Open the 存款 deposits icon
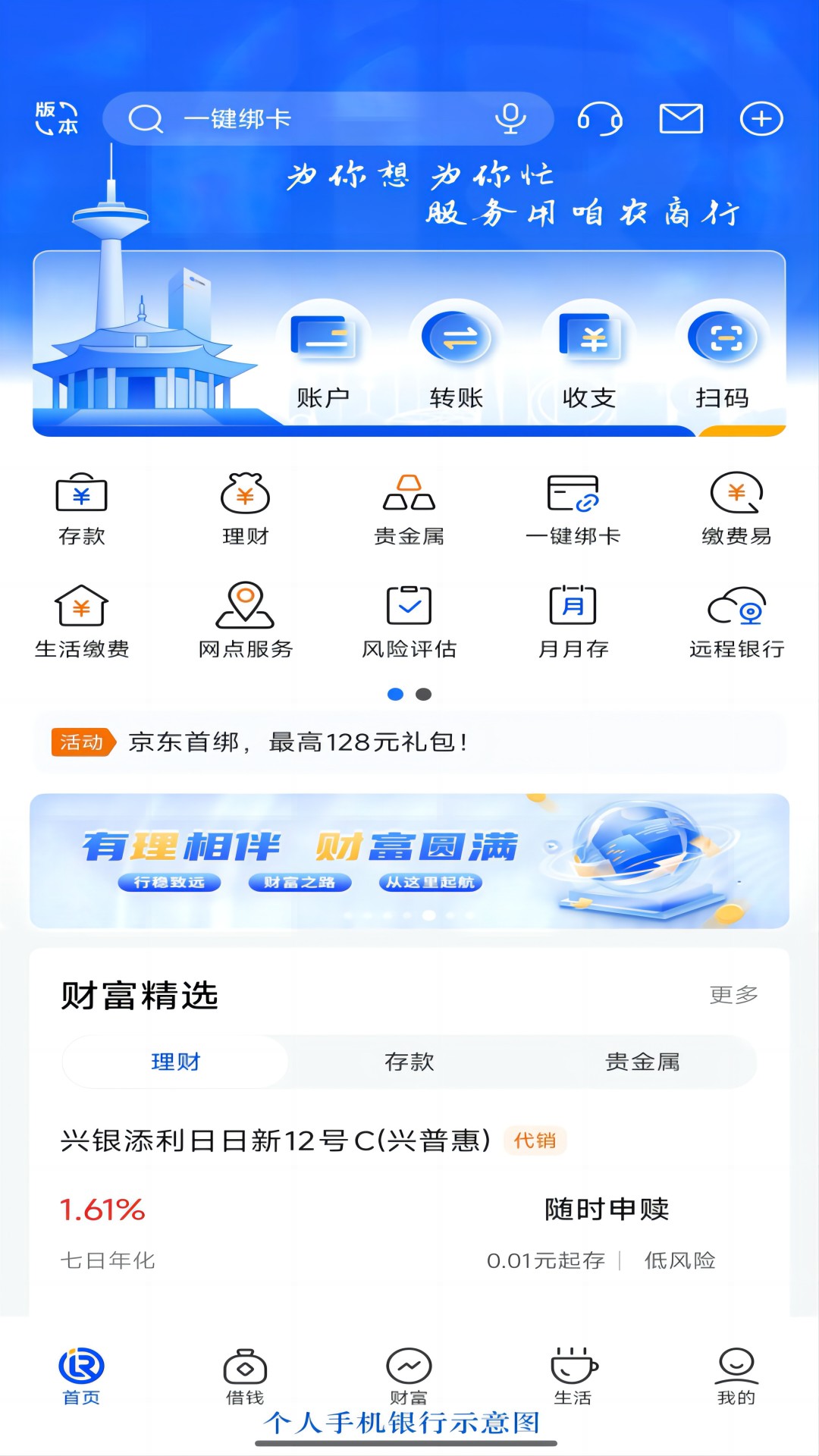Screen dimensions: 819x1456 [81, 508]
